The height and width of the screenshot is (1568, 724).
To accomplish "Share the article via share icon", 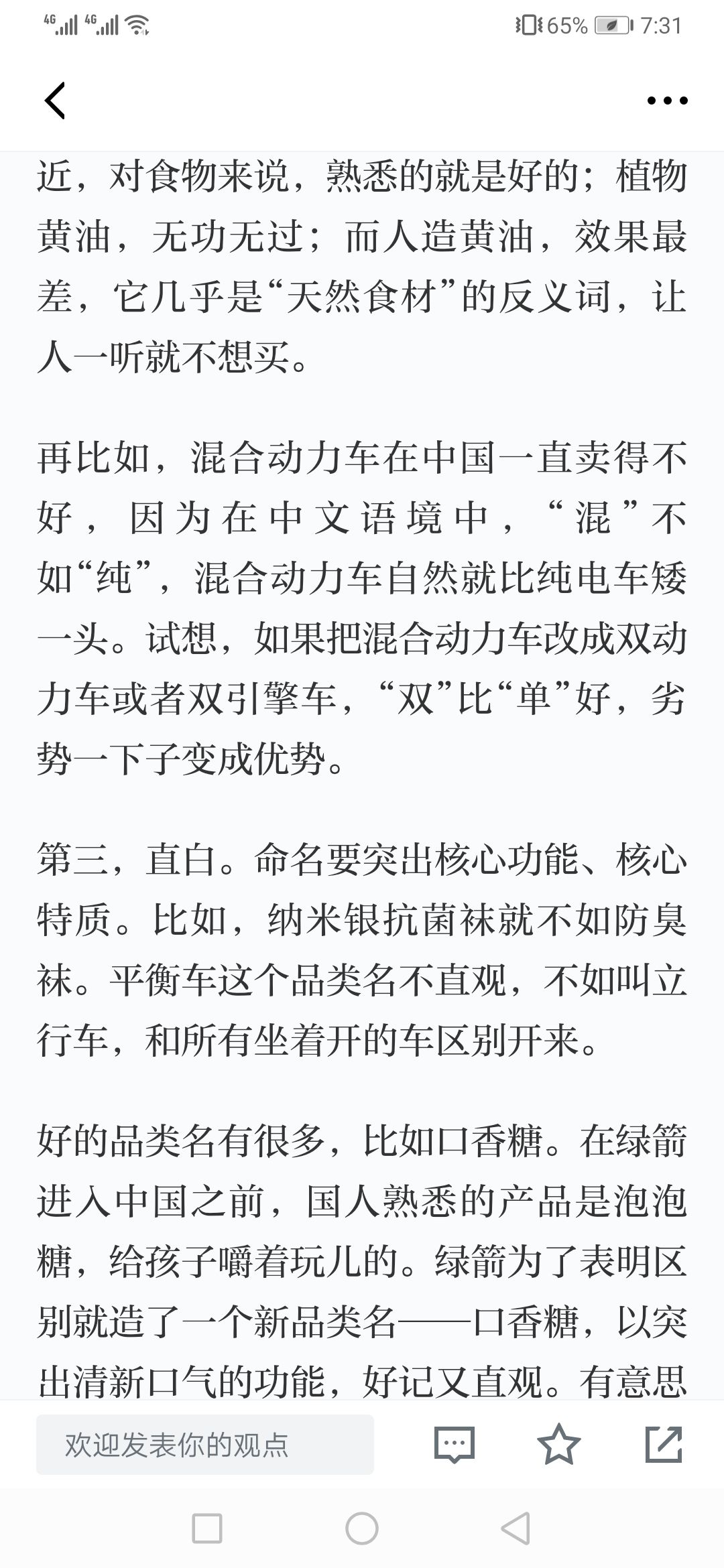I will 664,1444.
